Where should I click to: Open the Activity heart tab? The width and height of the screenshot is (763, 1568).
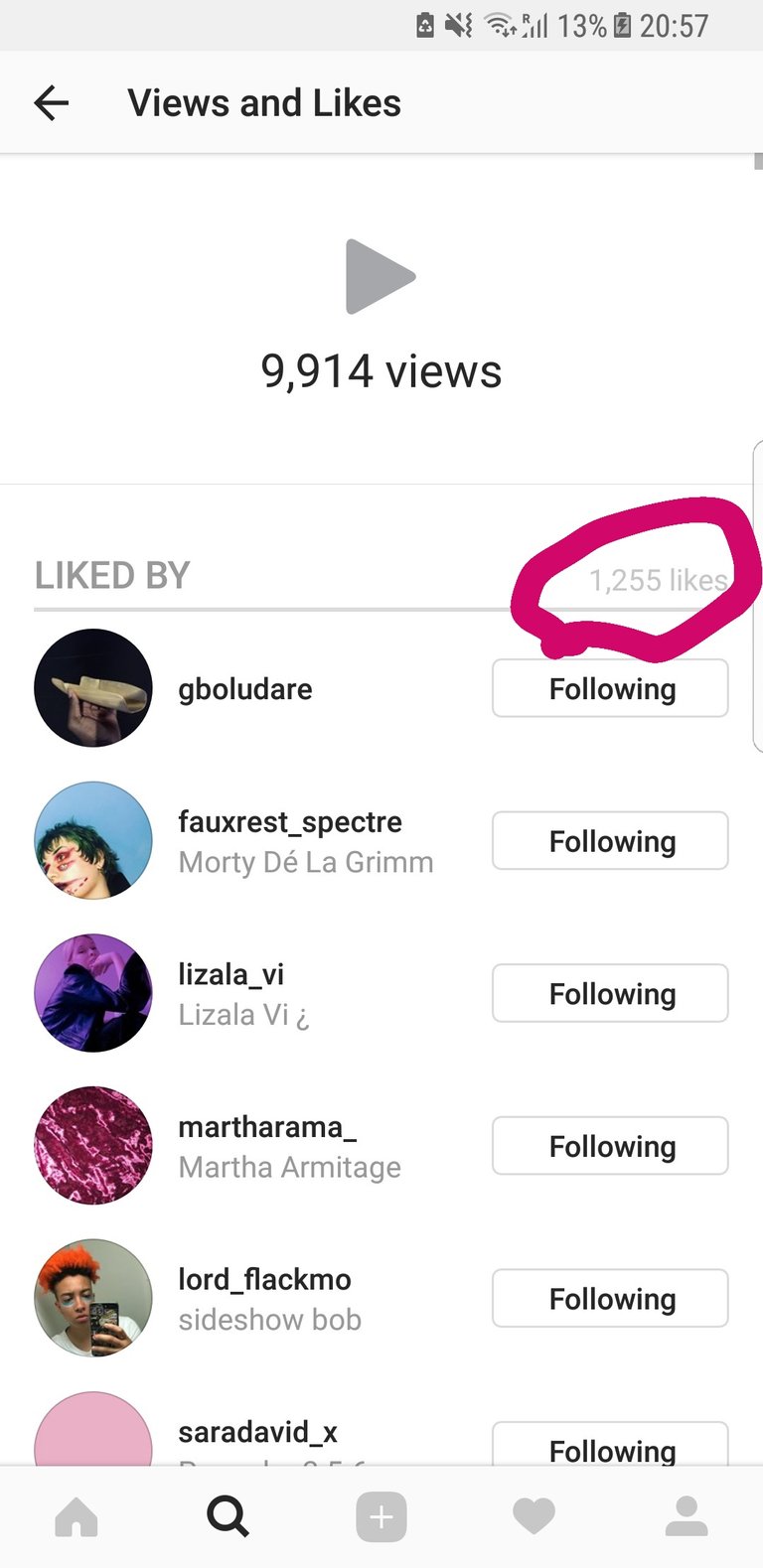(x=534, y=1517)
